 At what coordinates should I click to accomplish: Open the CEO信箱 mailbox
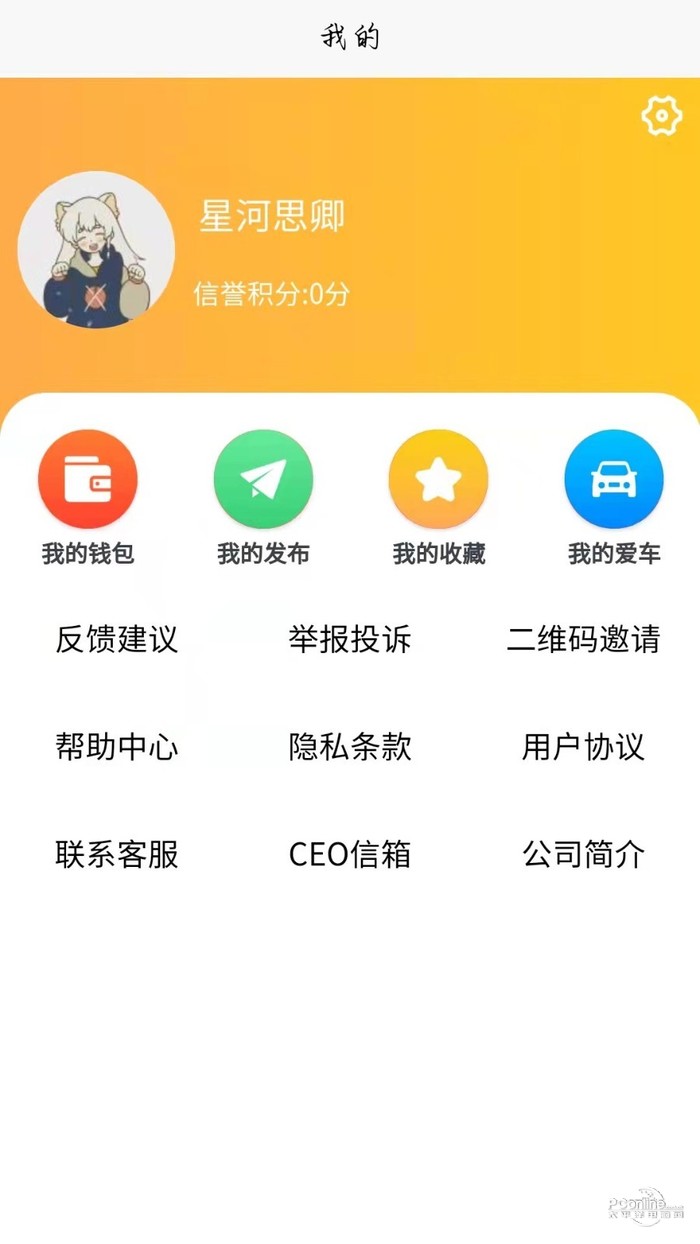(x=350, y=855)
